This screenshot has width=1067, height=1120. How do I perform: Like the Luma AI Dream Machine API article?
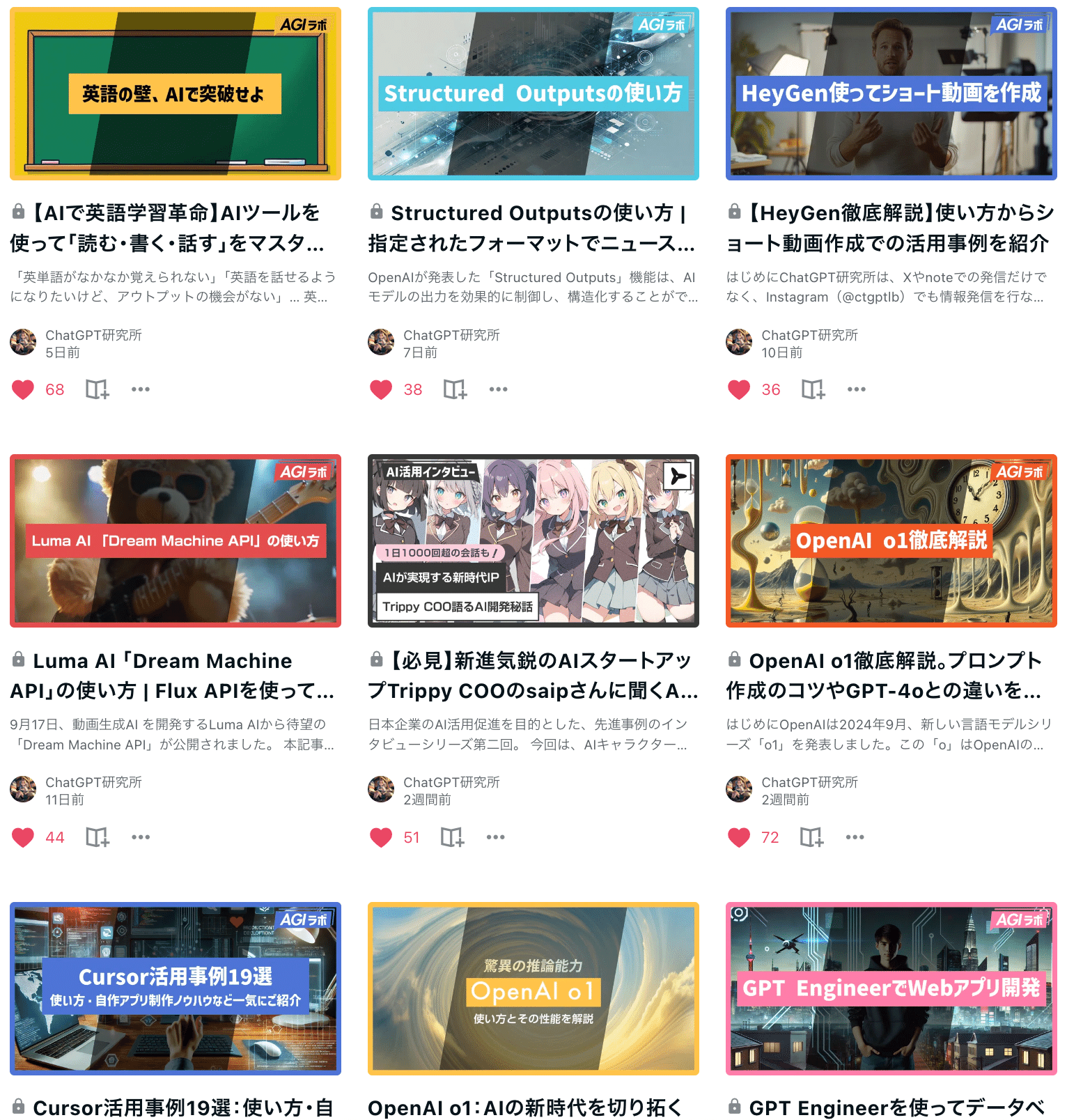(x=23, y=837)
